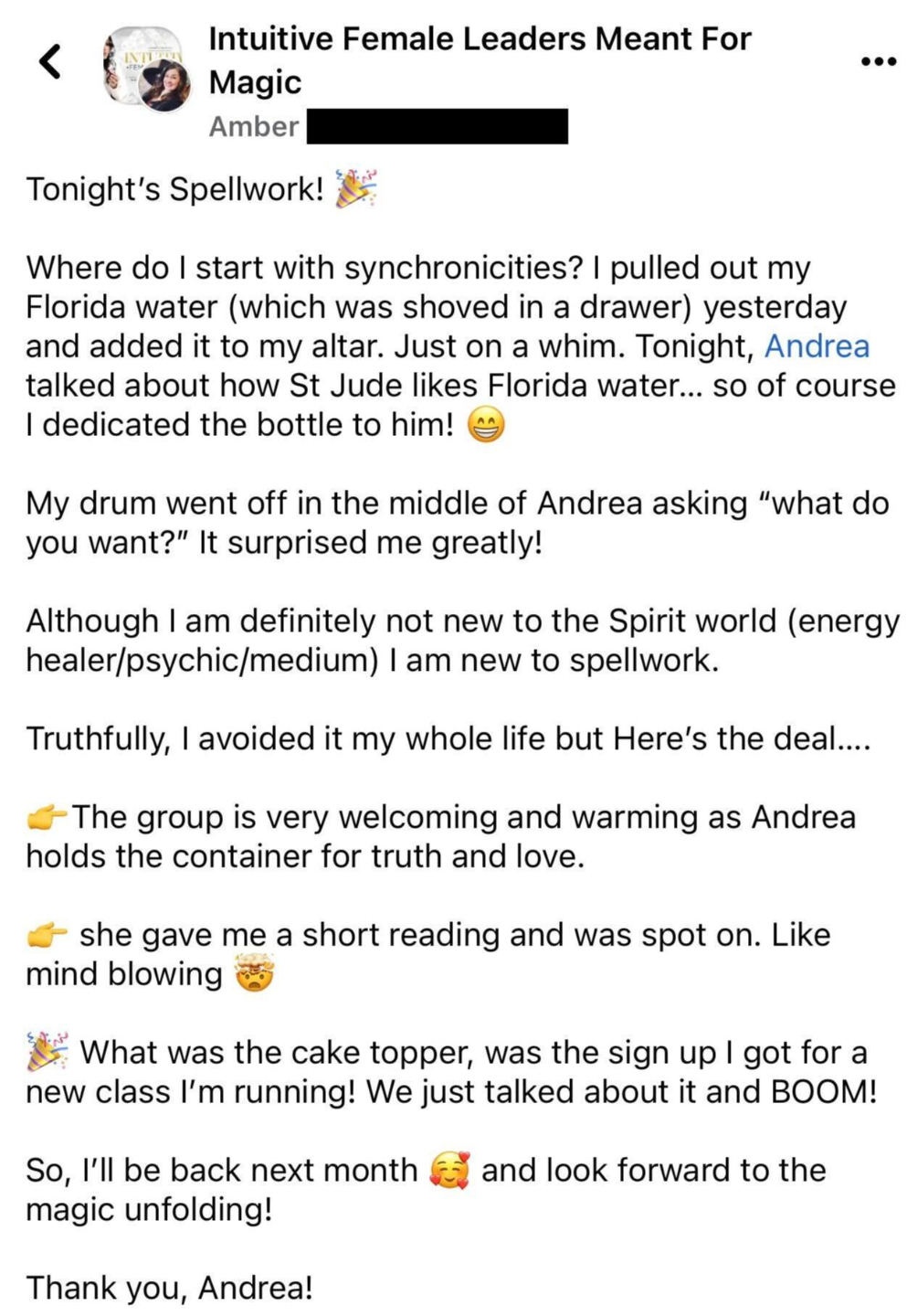Viewport: 907px width, 1316px height.
Task: Go back from this group post
Action: (x=51, y=61)
